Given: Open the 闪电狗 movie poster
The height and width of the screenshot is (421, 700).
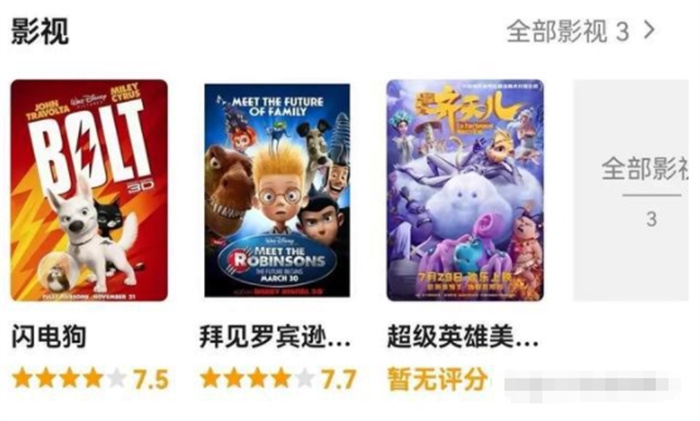Looking at the screenshot, I should tap(89, 190).
